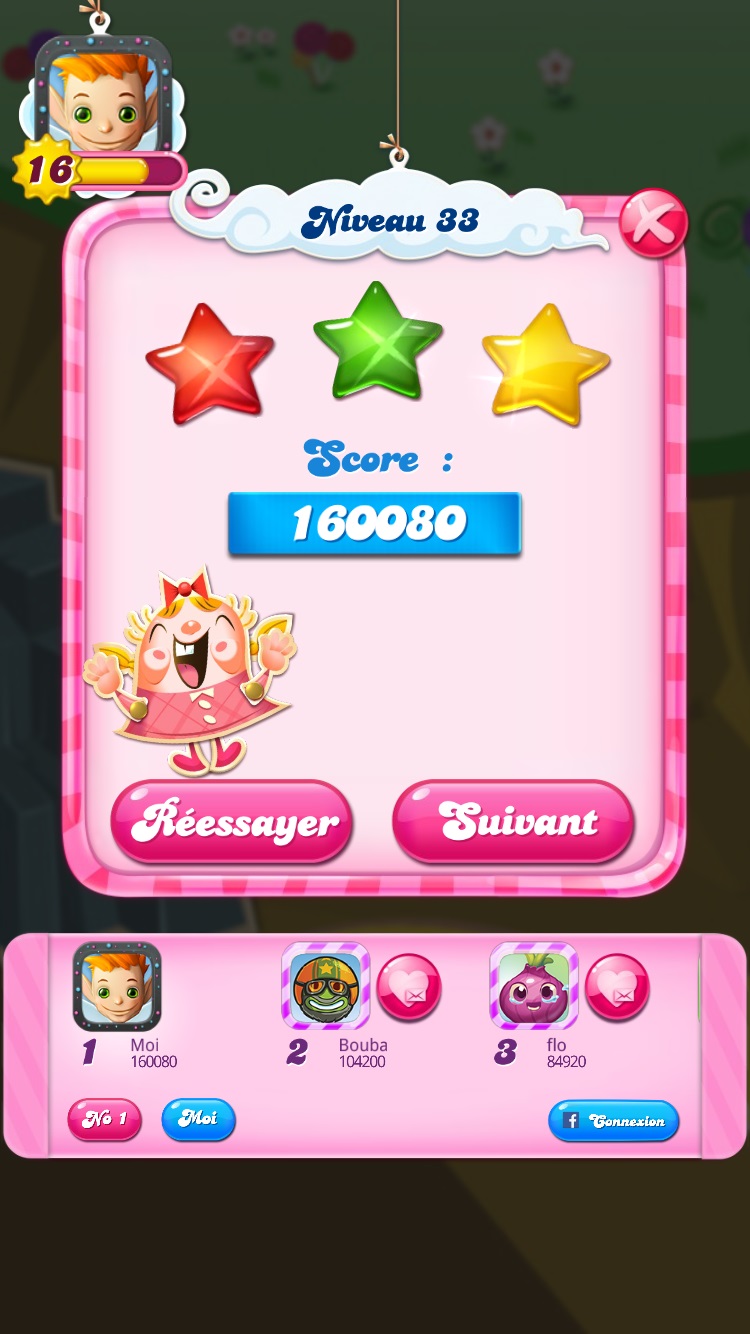
Task: Connect with Facebook via Connexion
Action: click(x=613, y=1121)
